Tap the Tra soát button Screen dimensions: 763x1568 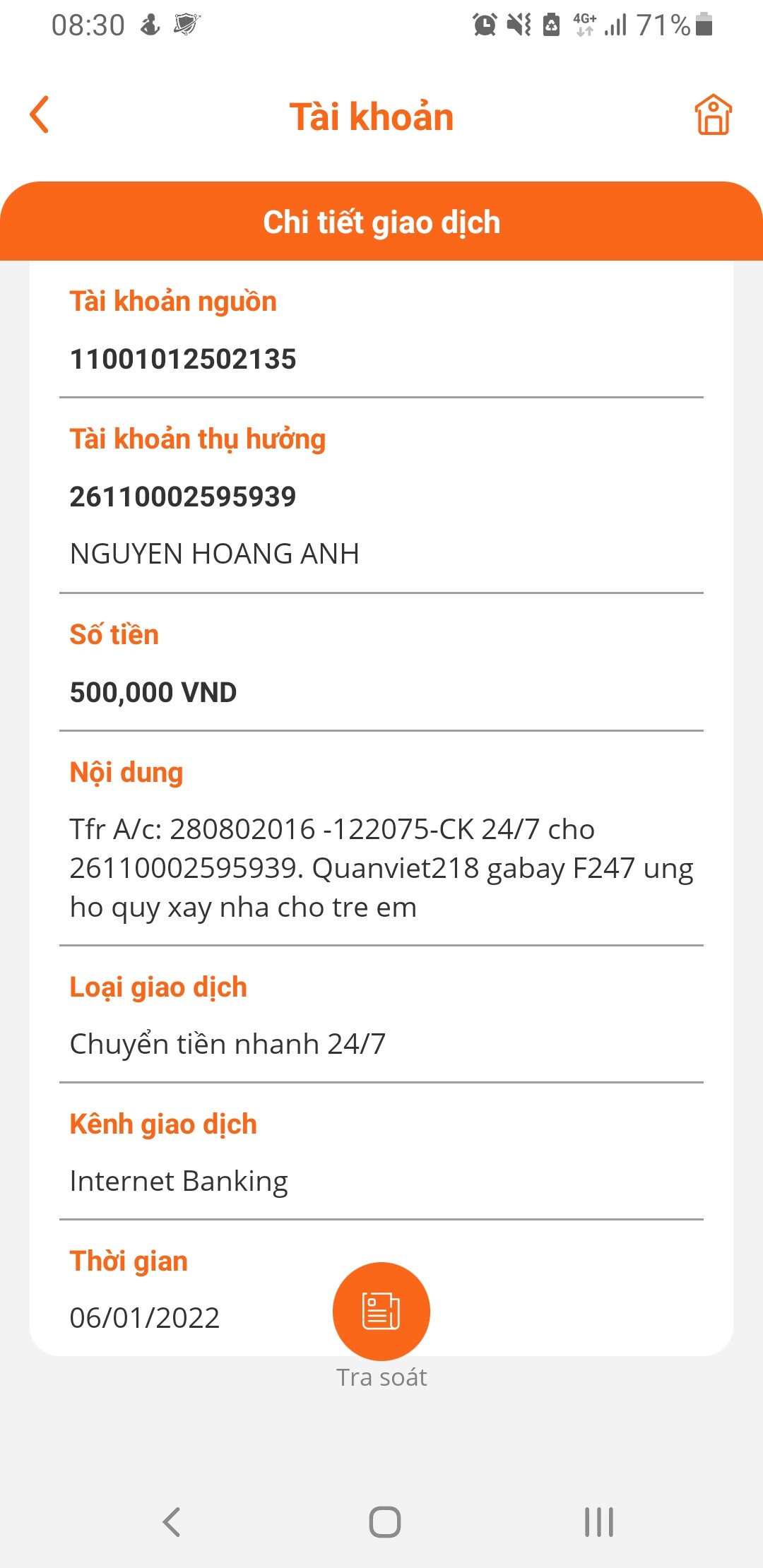381,1311
